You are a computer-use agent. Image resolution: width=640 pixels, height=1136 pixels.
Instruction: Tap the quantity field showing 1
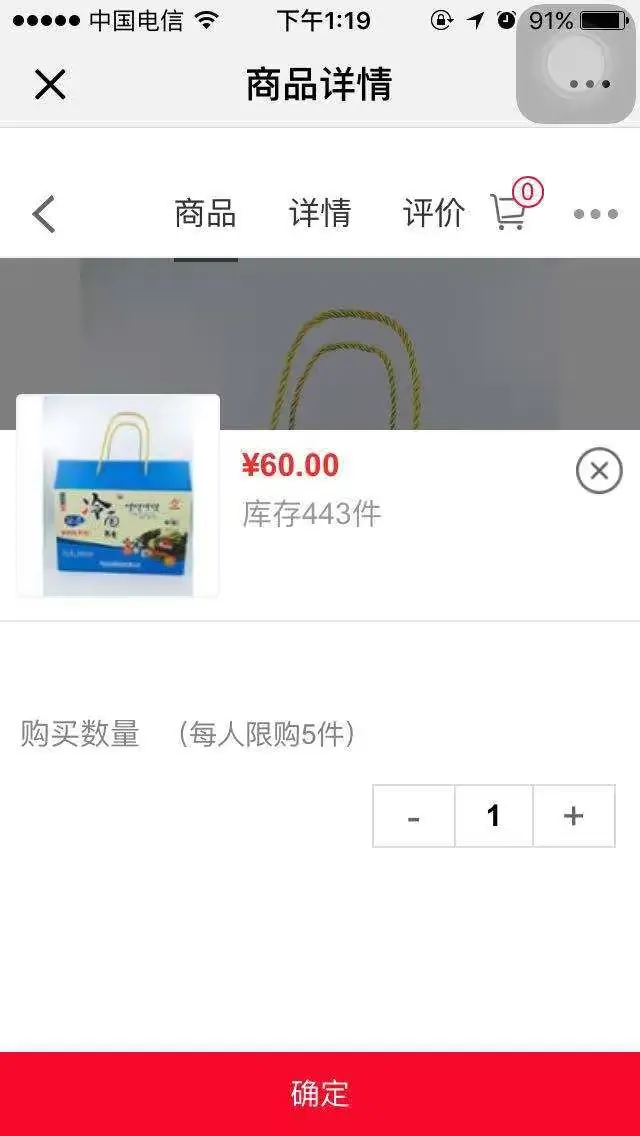coord(493,816)
